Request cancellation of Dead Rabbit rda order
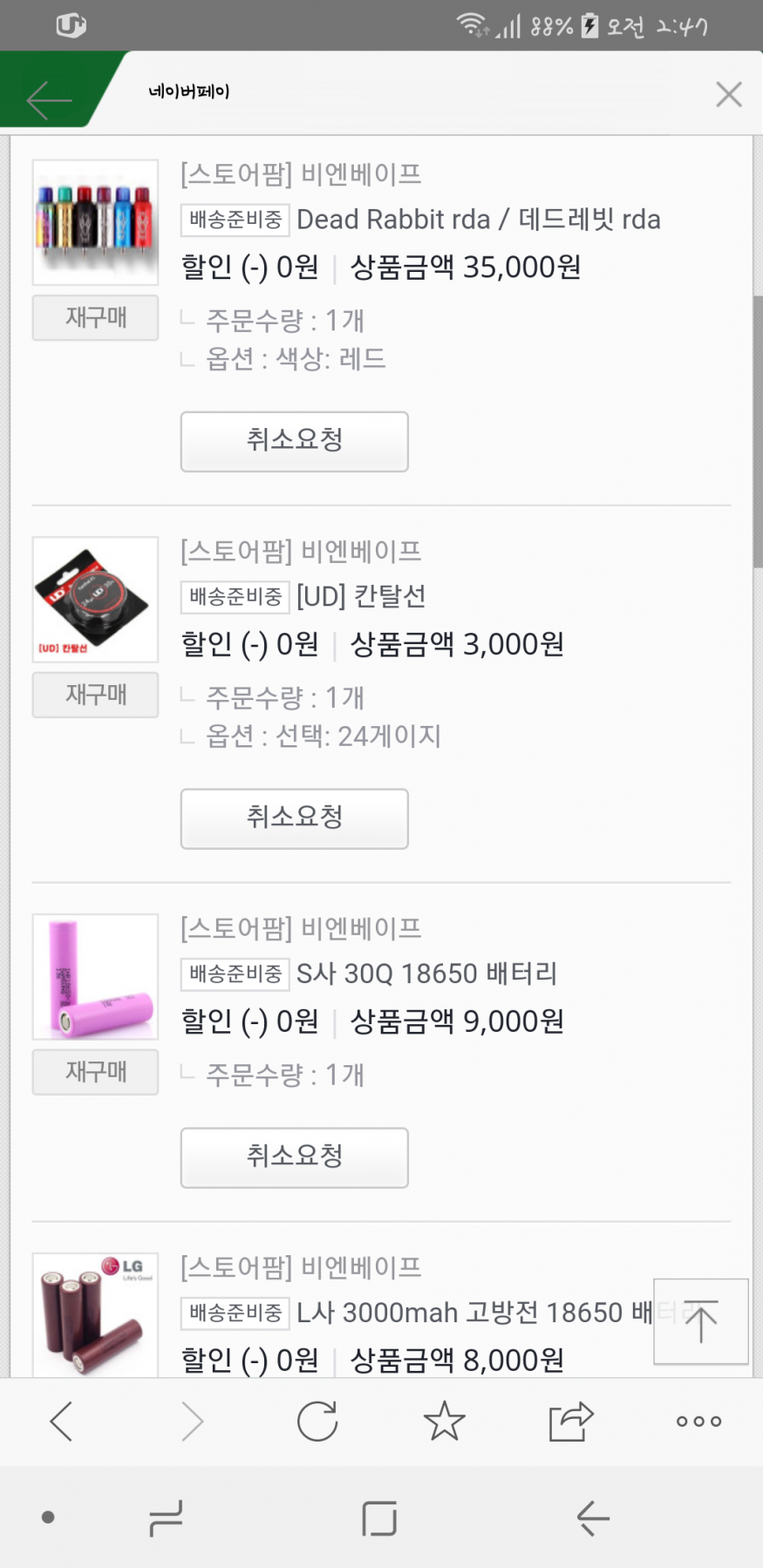763x1568 pixels. [x=294, y=441]
